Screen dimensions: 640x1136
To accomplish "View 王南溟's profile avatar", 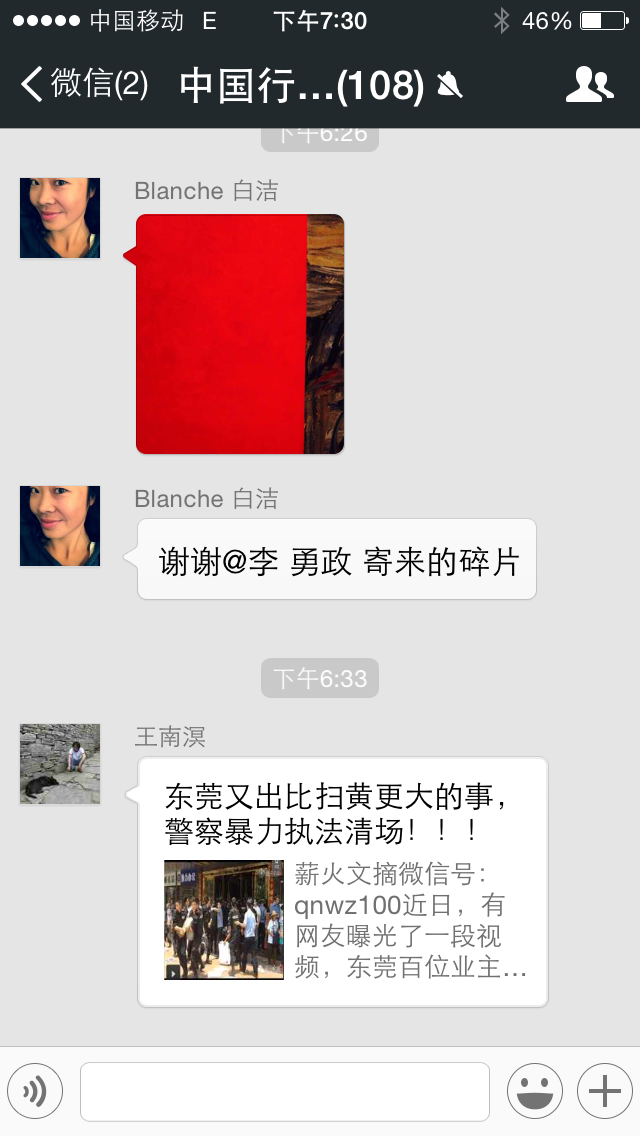I will pos(60,764).
